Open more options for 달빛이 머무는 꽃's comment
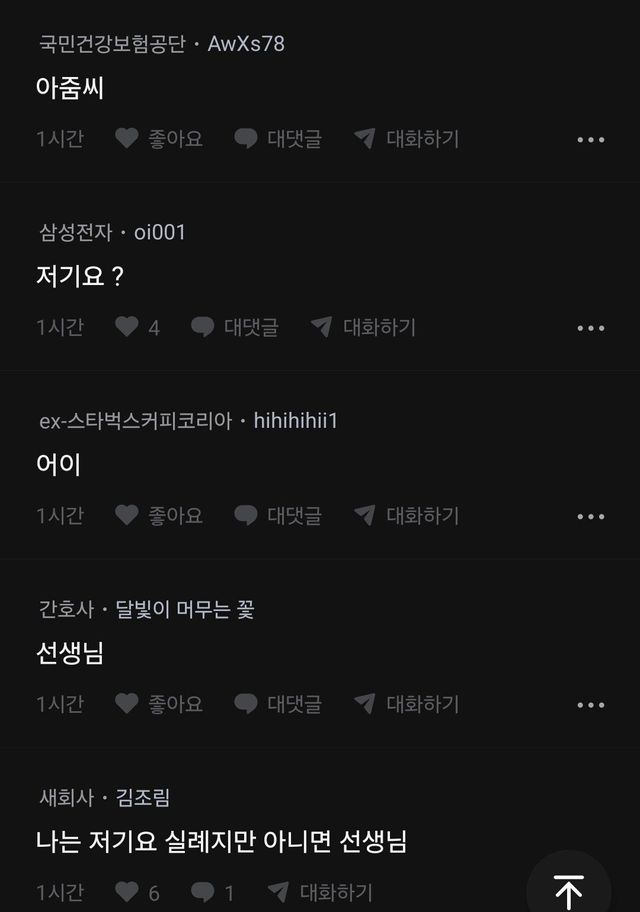The height and width of the screenshot is (912, 640). coord(591,705)
